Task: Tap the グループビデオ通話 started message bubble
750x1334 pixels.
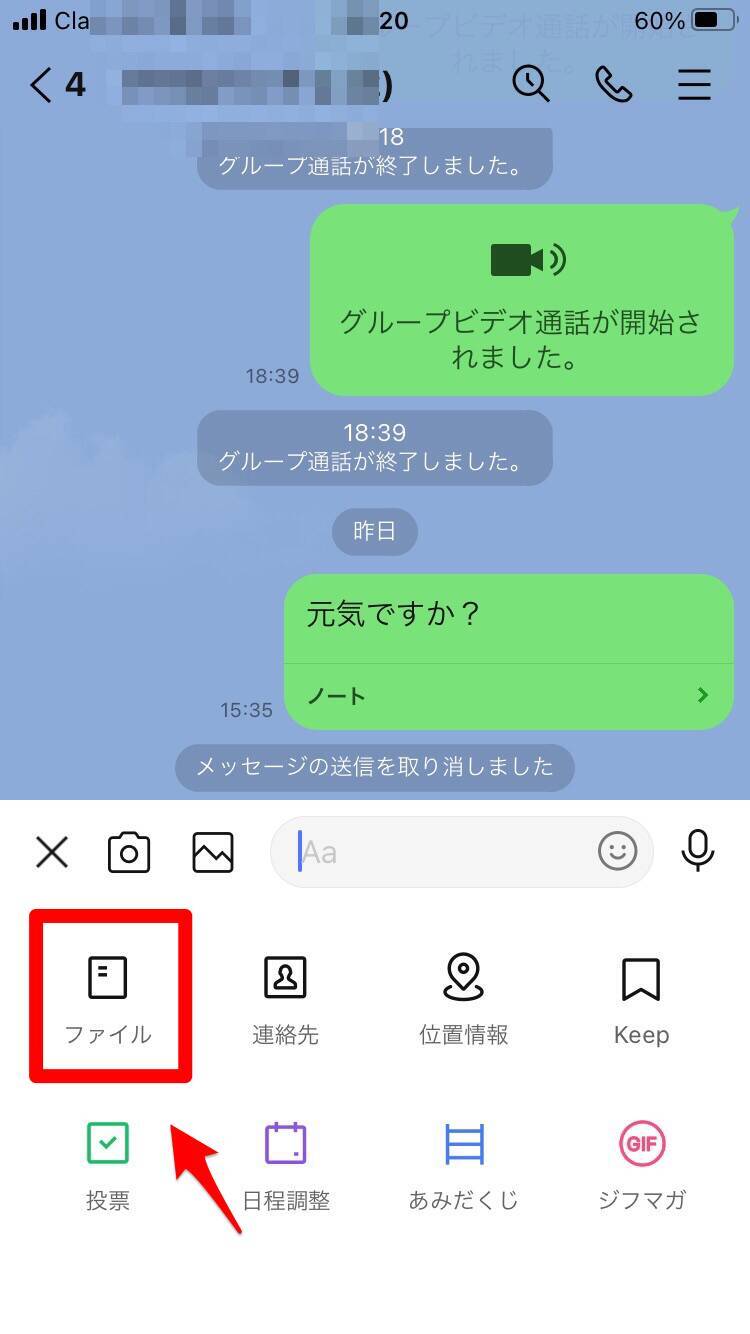Action: point(521,300)
